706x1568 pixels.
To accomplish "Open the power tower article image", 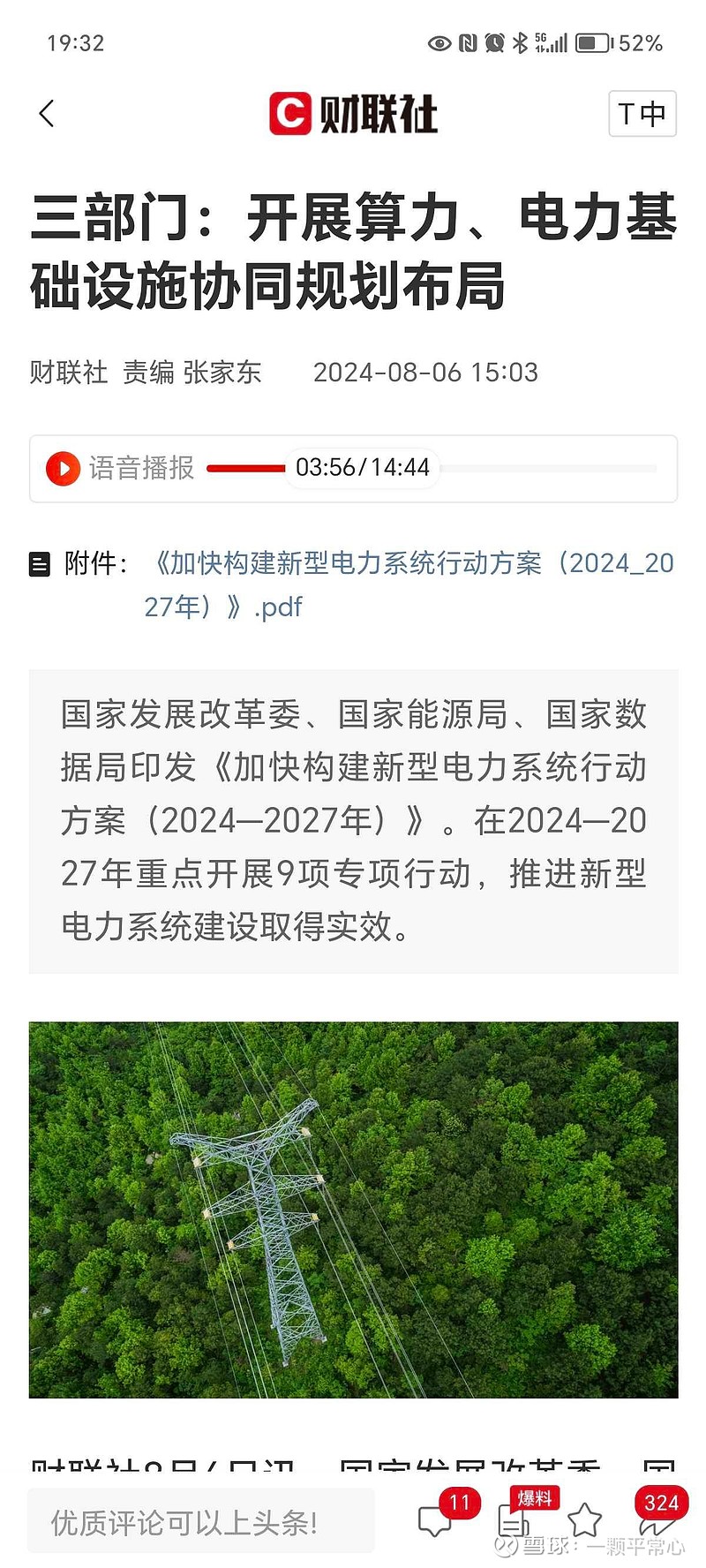I will click(353, 1210).
